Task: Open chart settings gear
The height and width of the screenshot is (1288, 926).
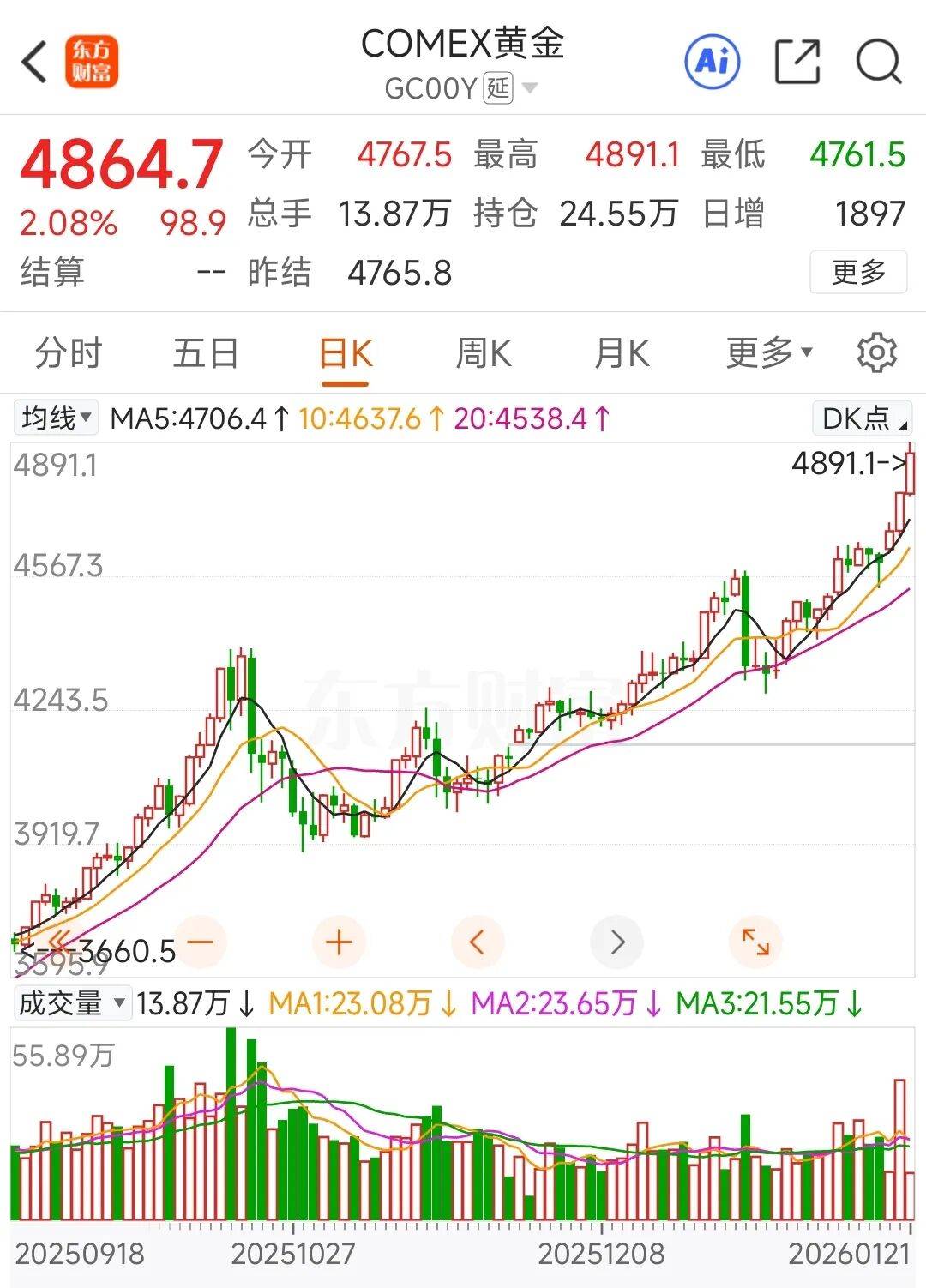Action: (x=876, y=353)
